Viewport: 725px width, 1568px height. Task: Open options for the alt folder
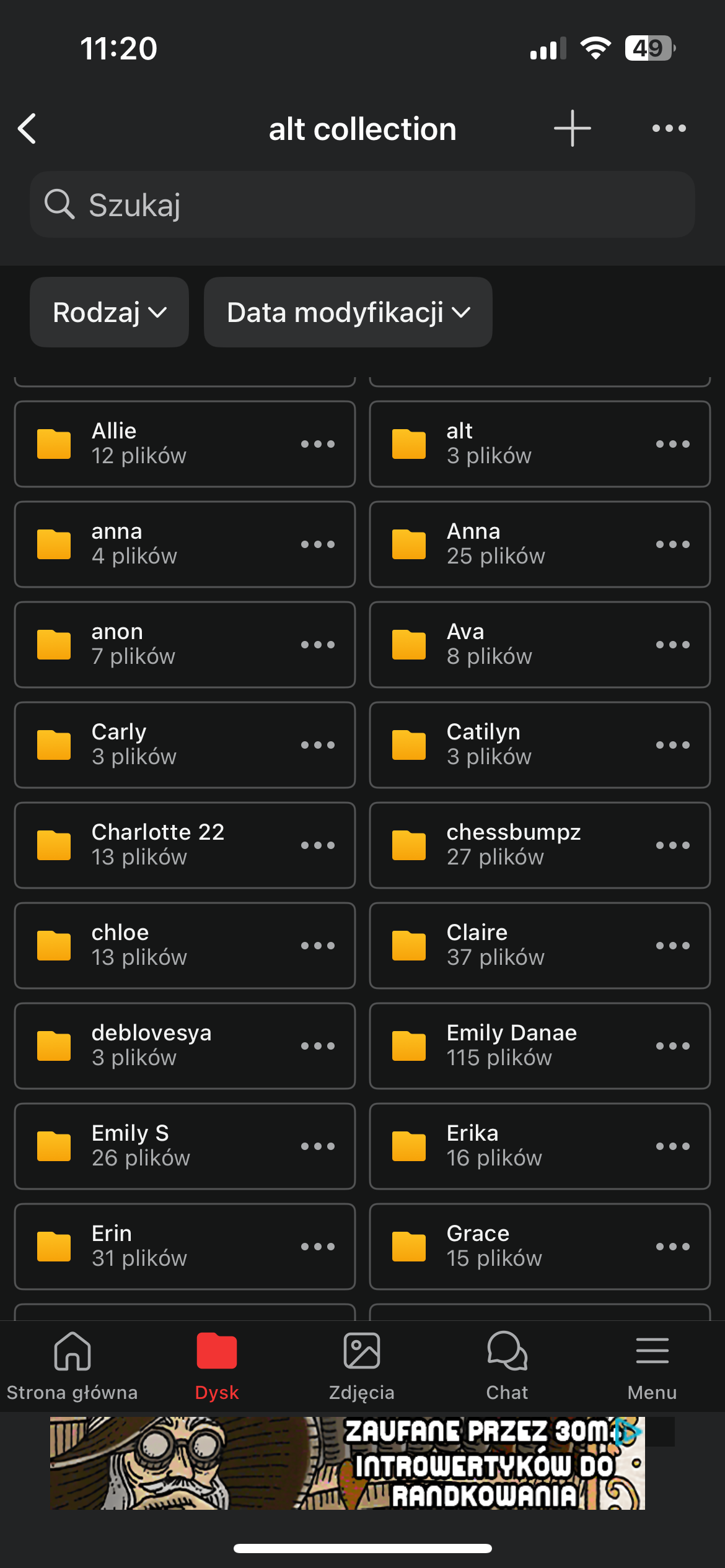point(672,444)
